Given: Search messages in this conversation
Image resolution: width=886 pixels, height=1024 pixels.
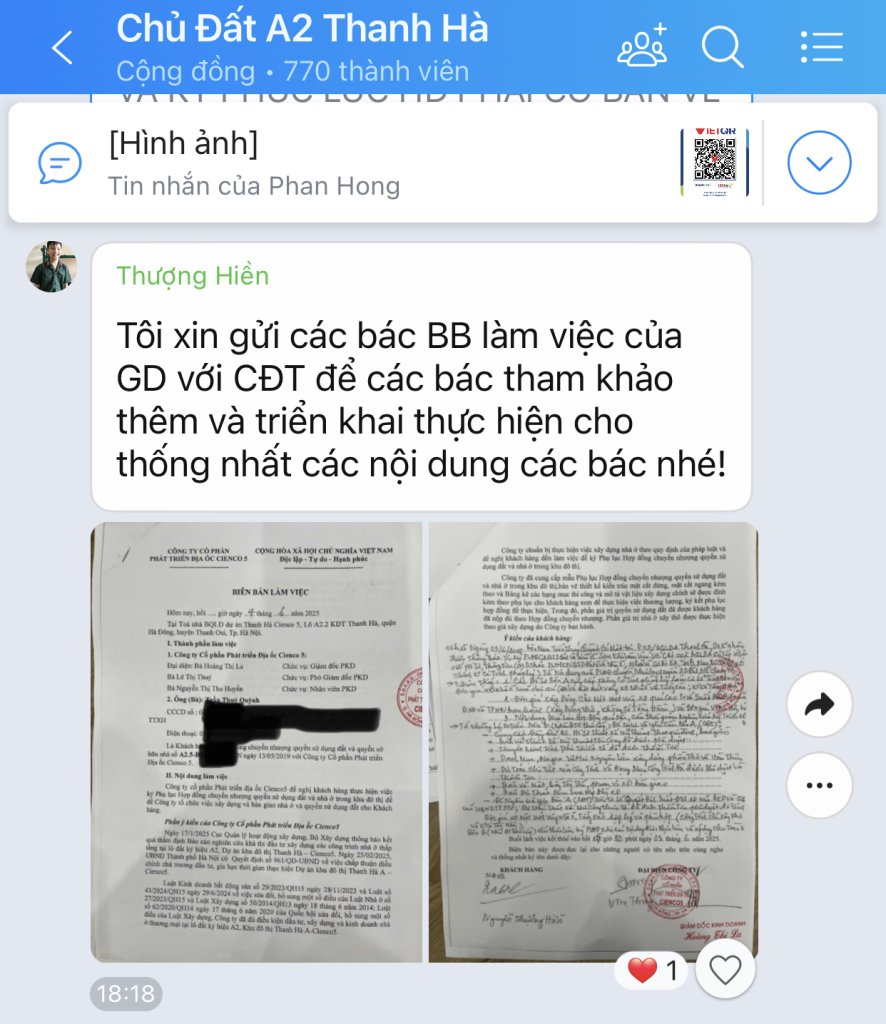Looking at the screenshot, I should 722,46.
